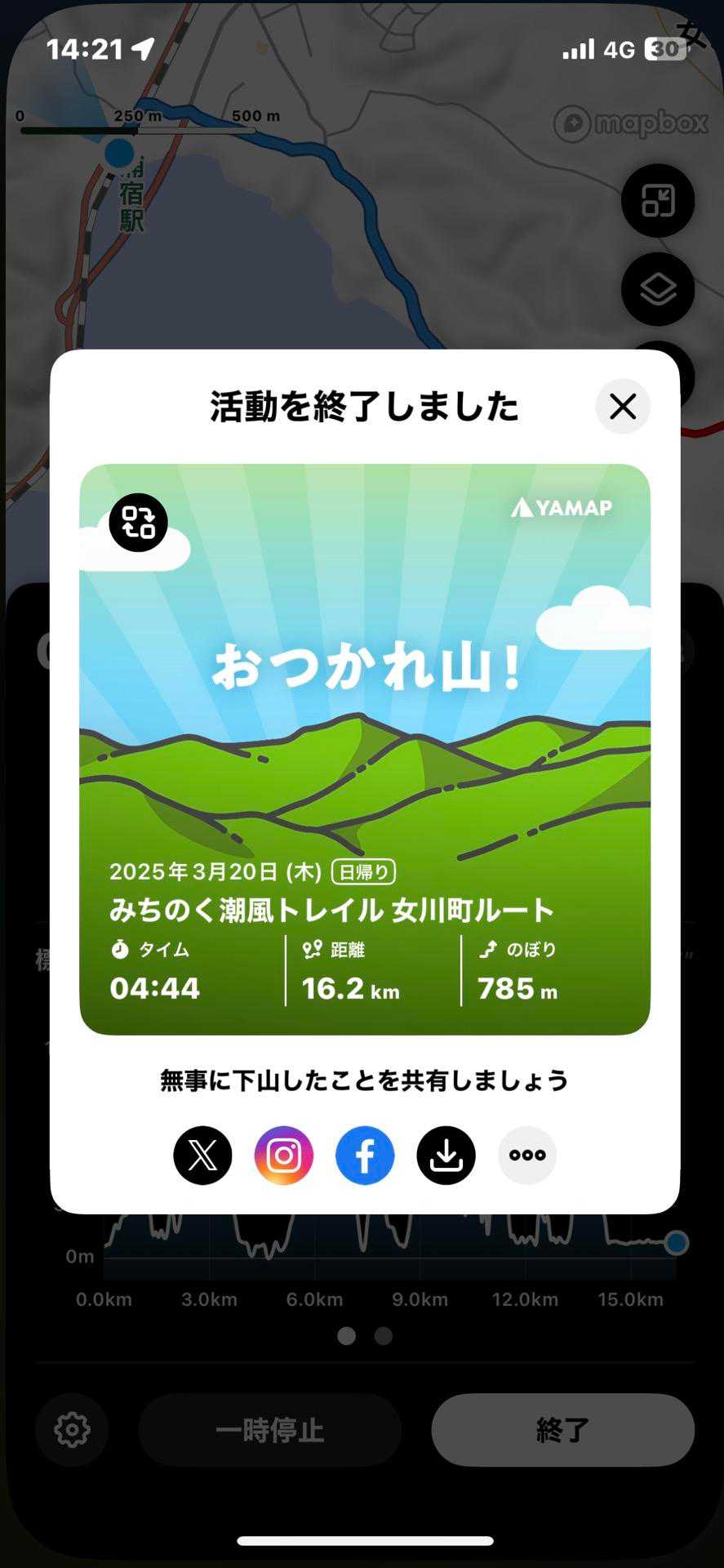Switch the share card design
This screenshot has width=724, height=1568.
pyautogui.click(x=138, y=523)
